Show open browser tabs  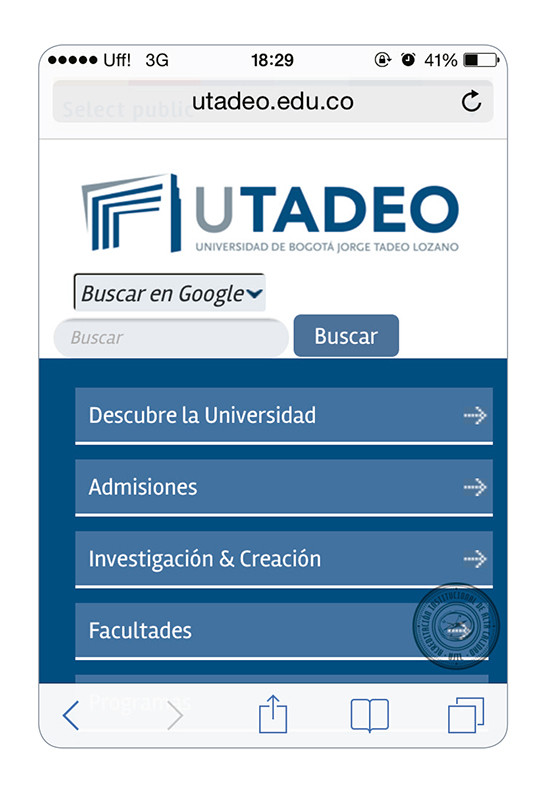tap(466, 715)
